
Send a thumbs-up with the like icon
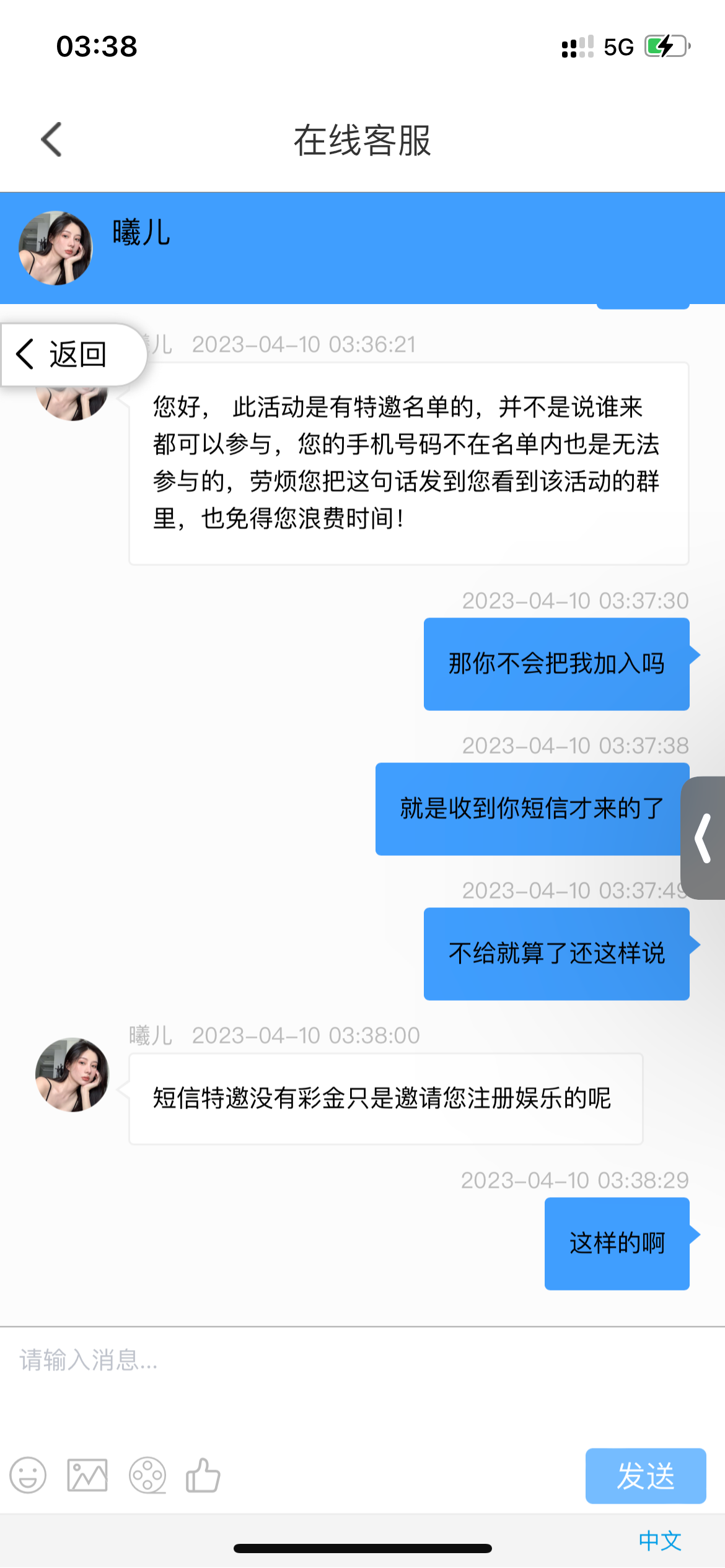click(203, 1476)
